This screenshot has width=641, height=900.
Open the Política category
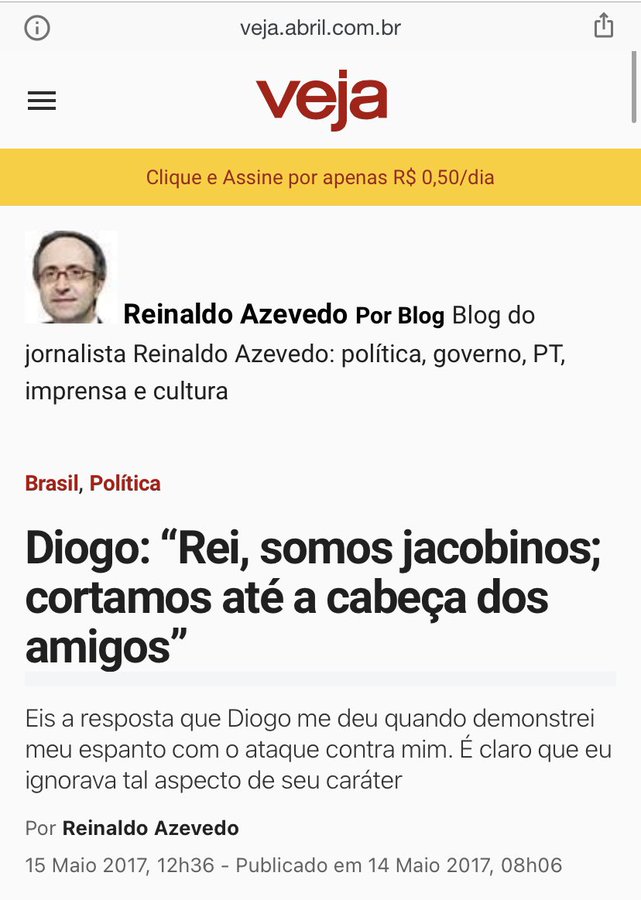pyautogui.click(x=125, y=483)
